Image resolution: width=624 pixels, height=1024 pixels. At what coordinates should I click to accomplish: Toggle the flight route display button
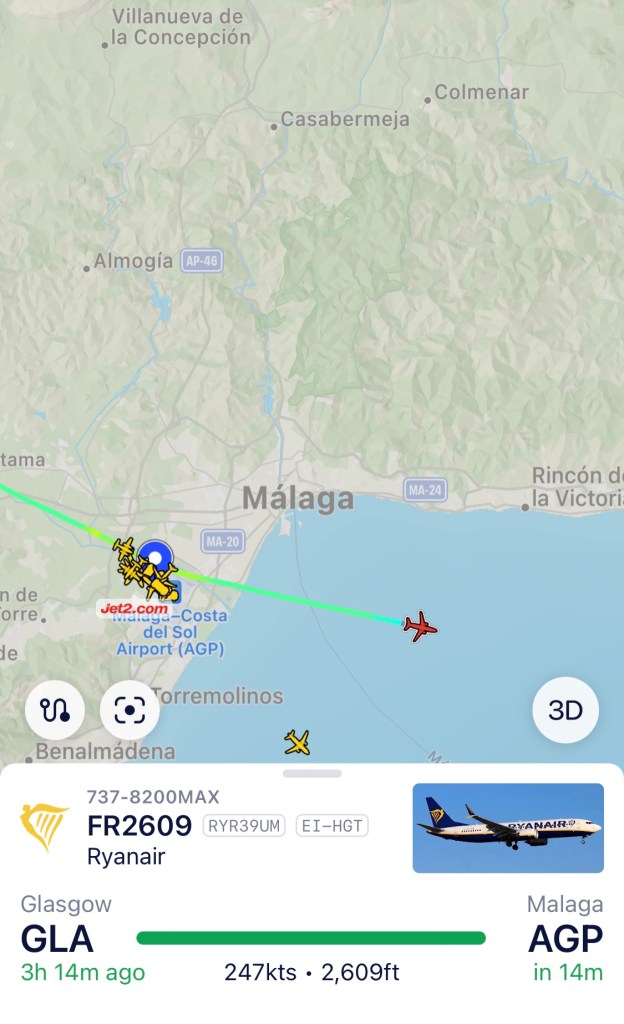[x=54, y=710]
